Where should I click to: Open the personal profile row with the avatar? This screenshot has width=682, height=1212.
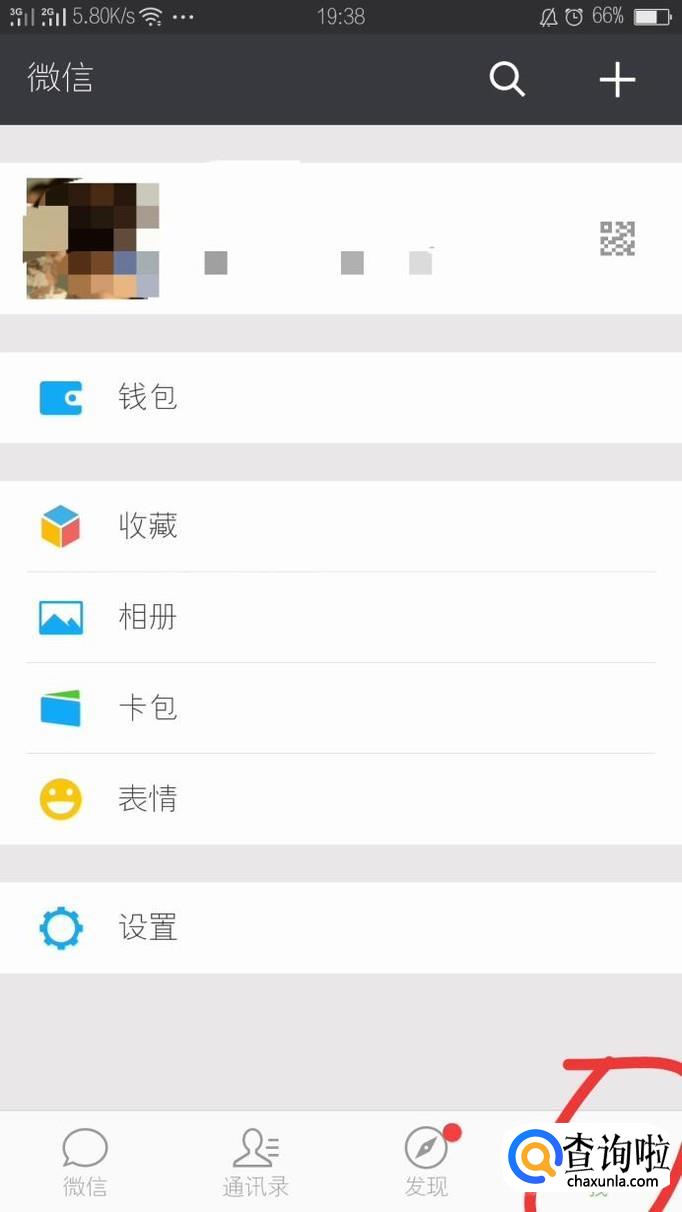[x=340, y=239]
